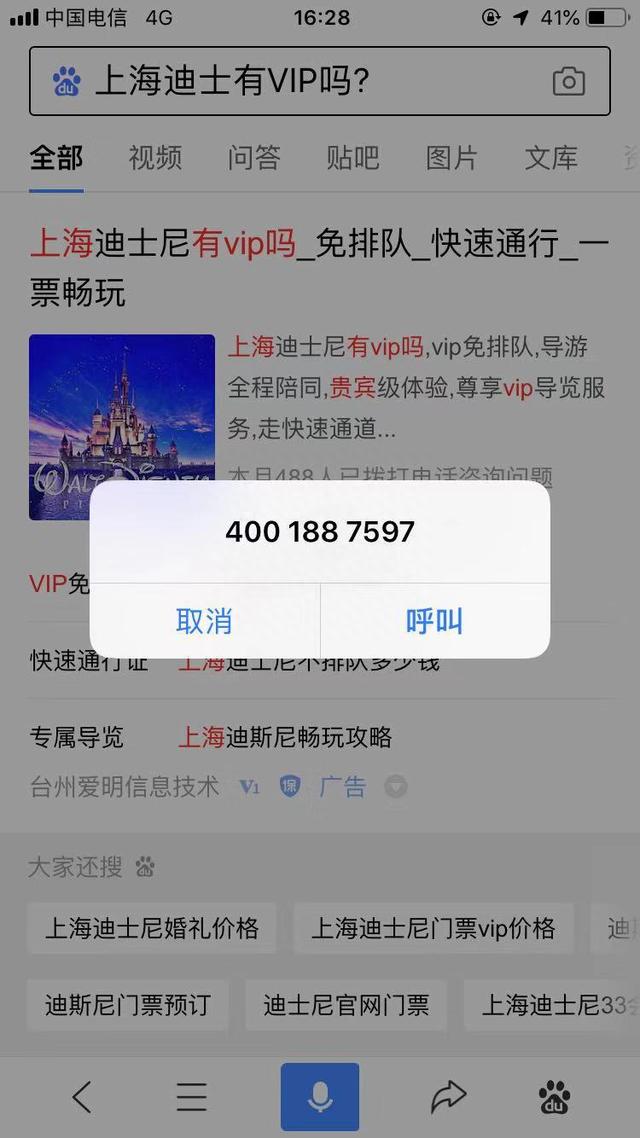Open 上海迪斯尼畅玩攻略 link
Viewport: 640px width, 1138px height.
click(x=285, y=737)
